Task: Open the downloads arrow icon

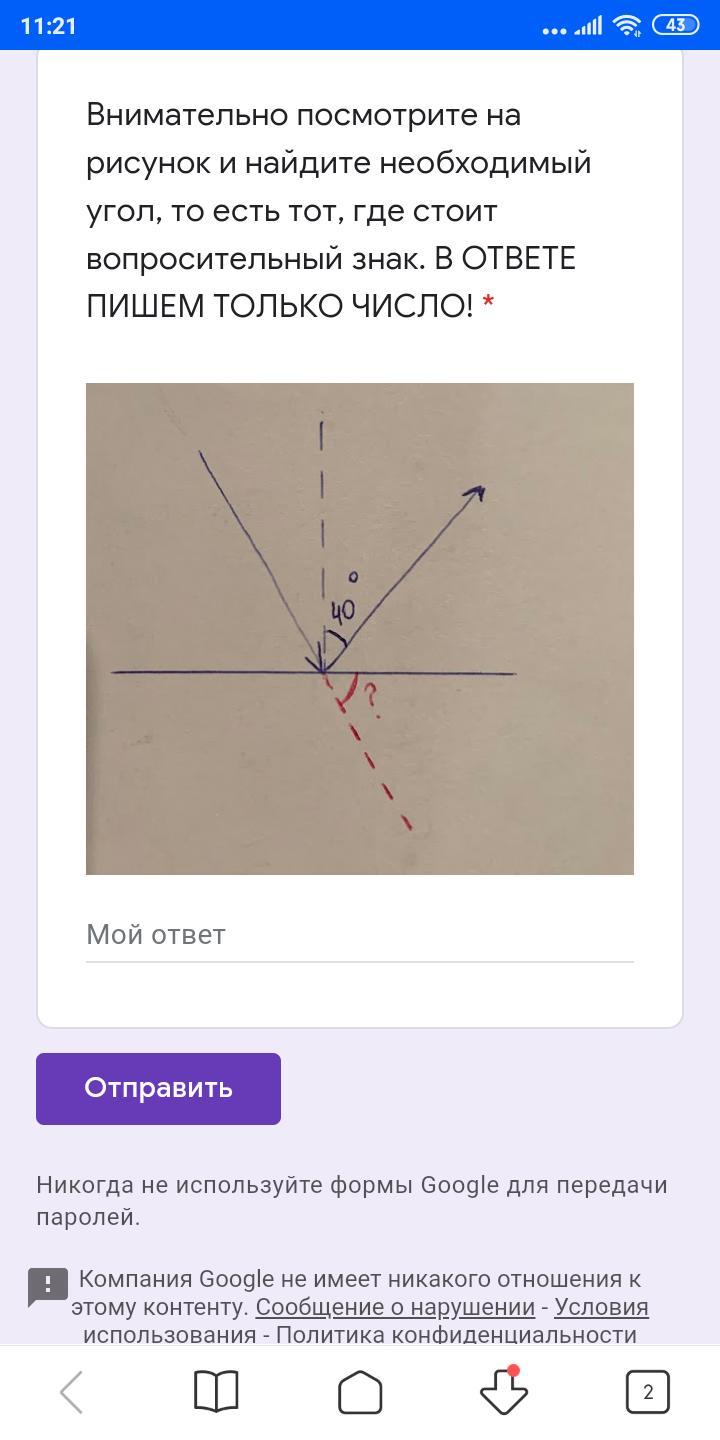Action: click(x=504, y=1392)
